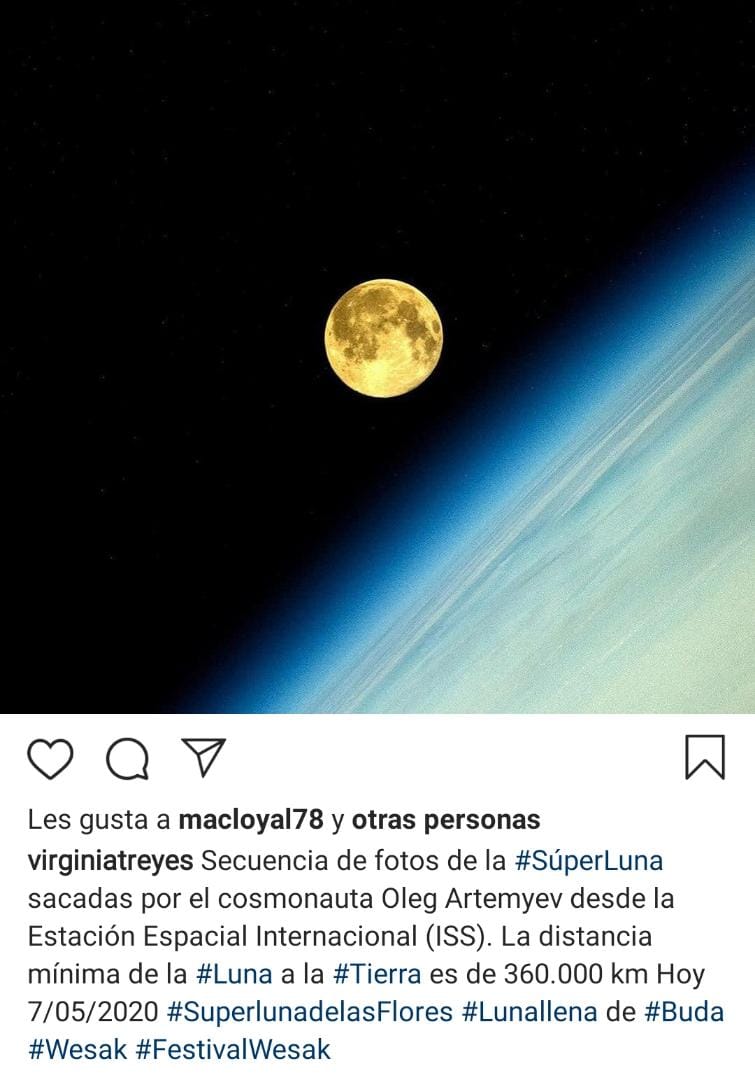755x1080 pixels.
Task: Open the #FestivalWesak hashtag
Action: pos(232,1050)
